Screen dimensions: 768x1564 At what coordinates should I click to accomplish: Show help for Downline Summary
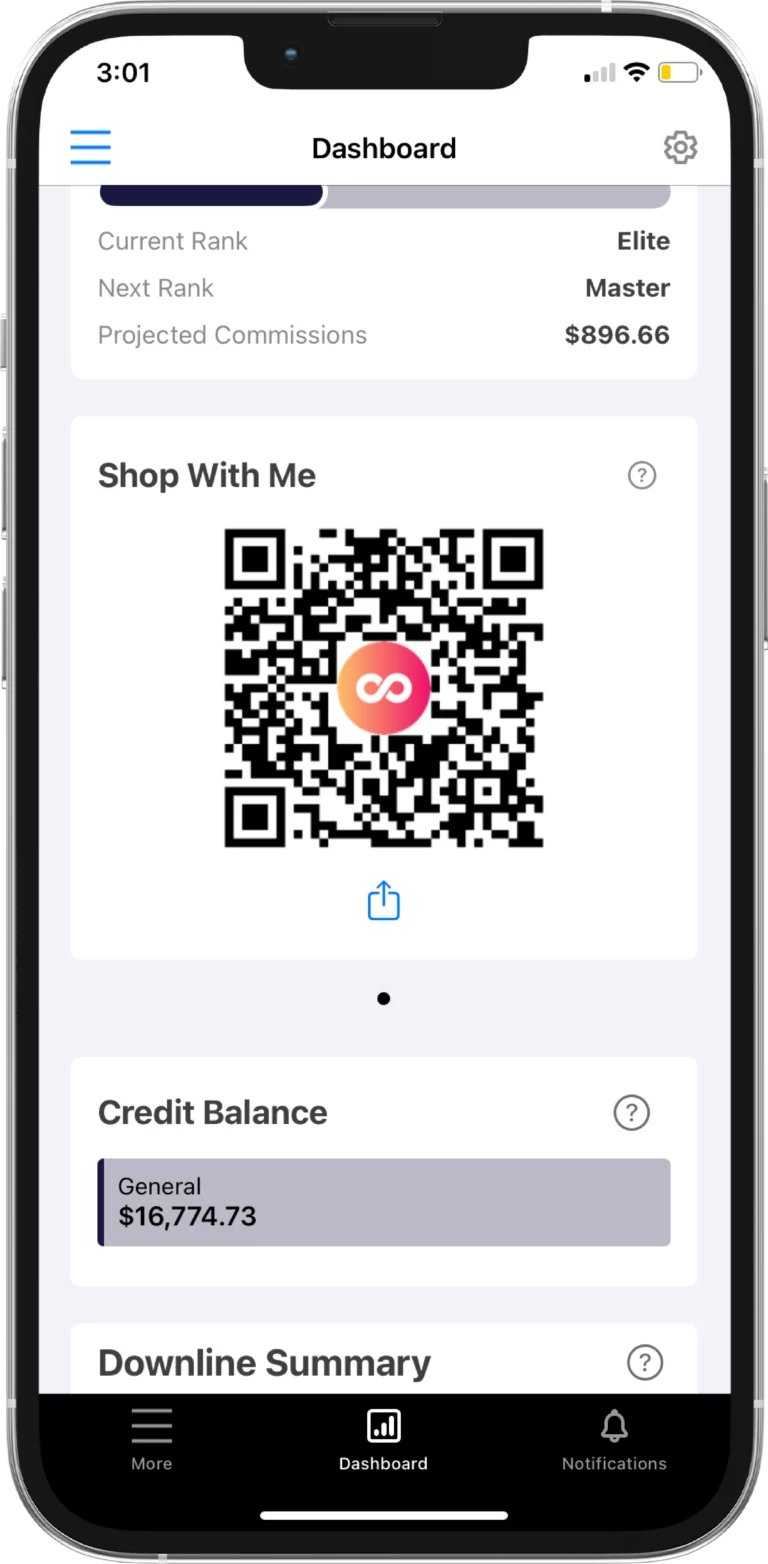[x=644, y=1362]
